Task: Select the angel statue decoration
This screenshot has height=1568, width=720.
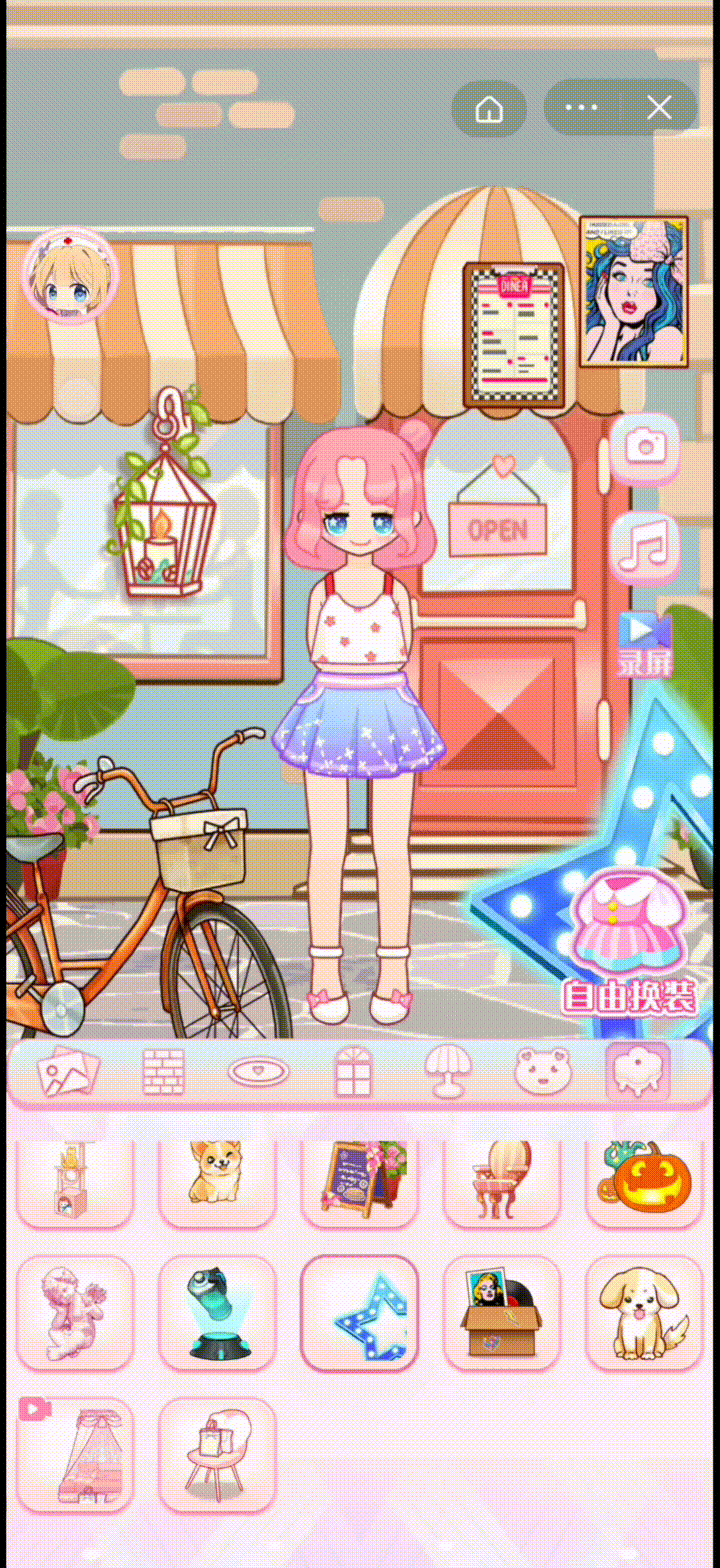Action: coord(75,1313)
